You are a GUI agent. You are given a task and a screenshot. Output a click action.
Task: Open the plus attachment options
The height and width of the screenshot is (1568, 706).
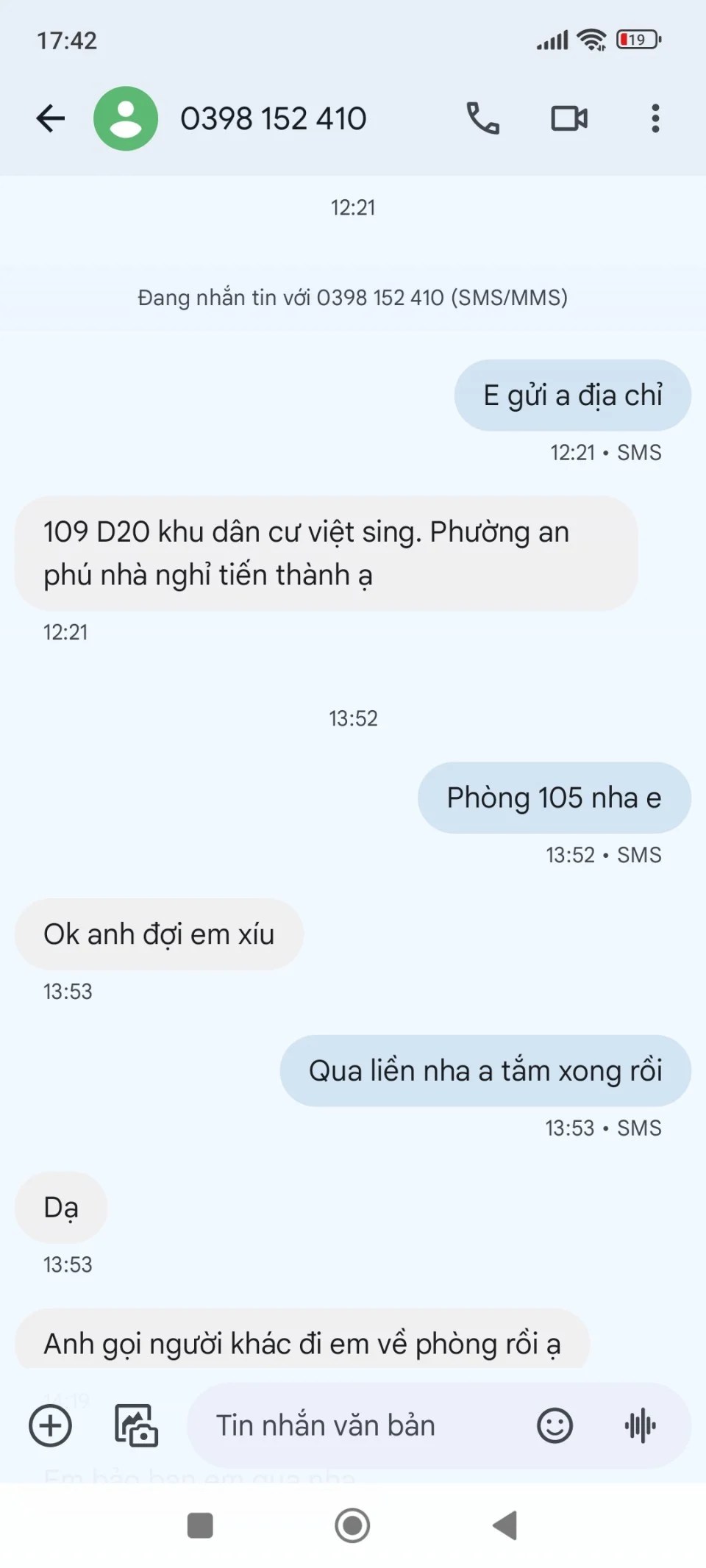50,1426
